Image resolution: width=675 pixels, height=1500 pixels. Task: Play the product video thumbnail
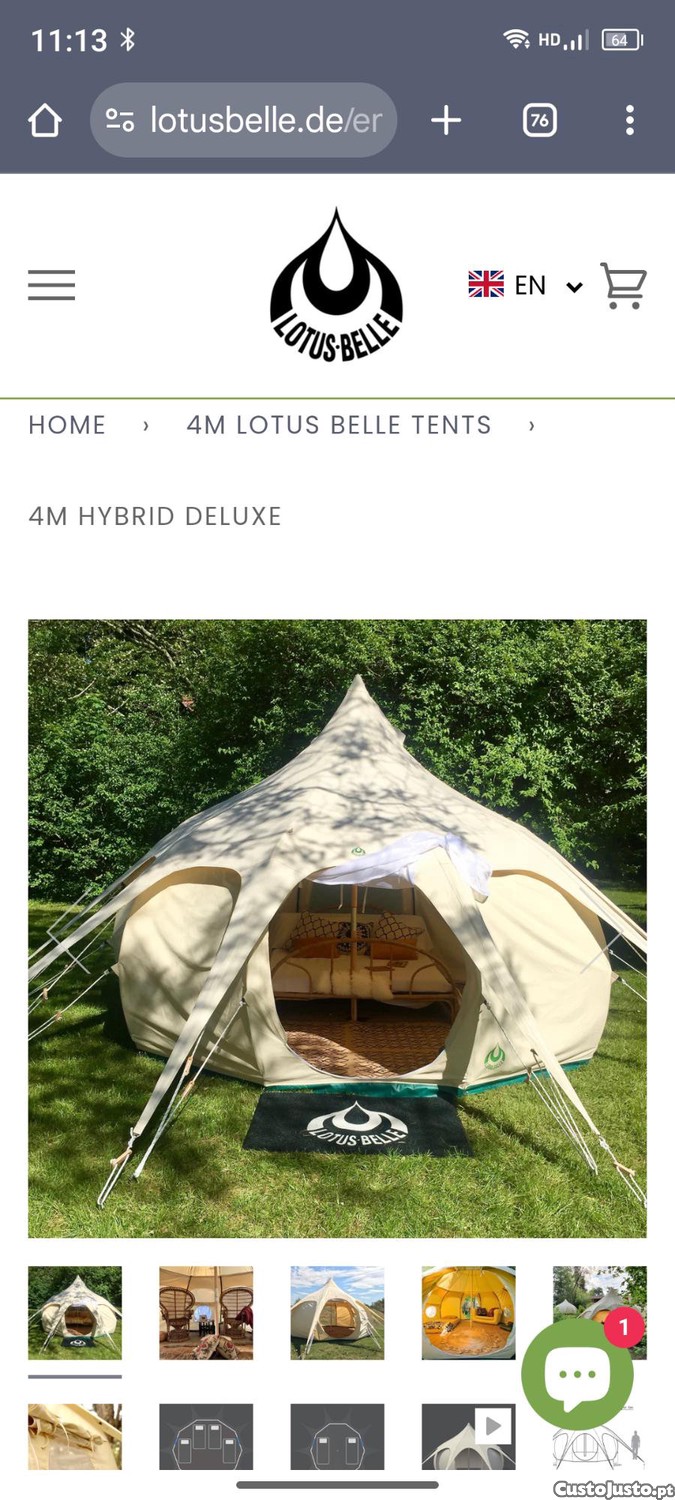468,1436
